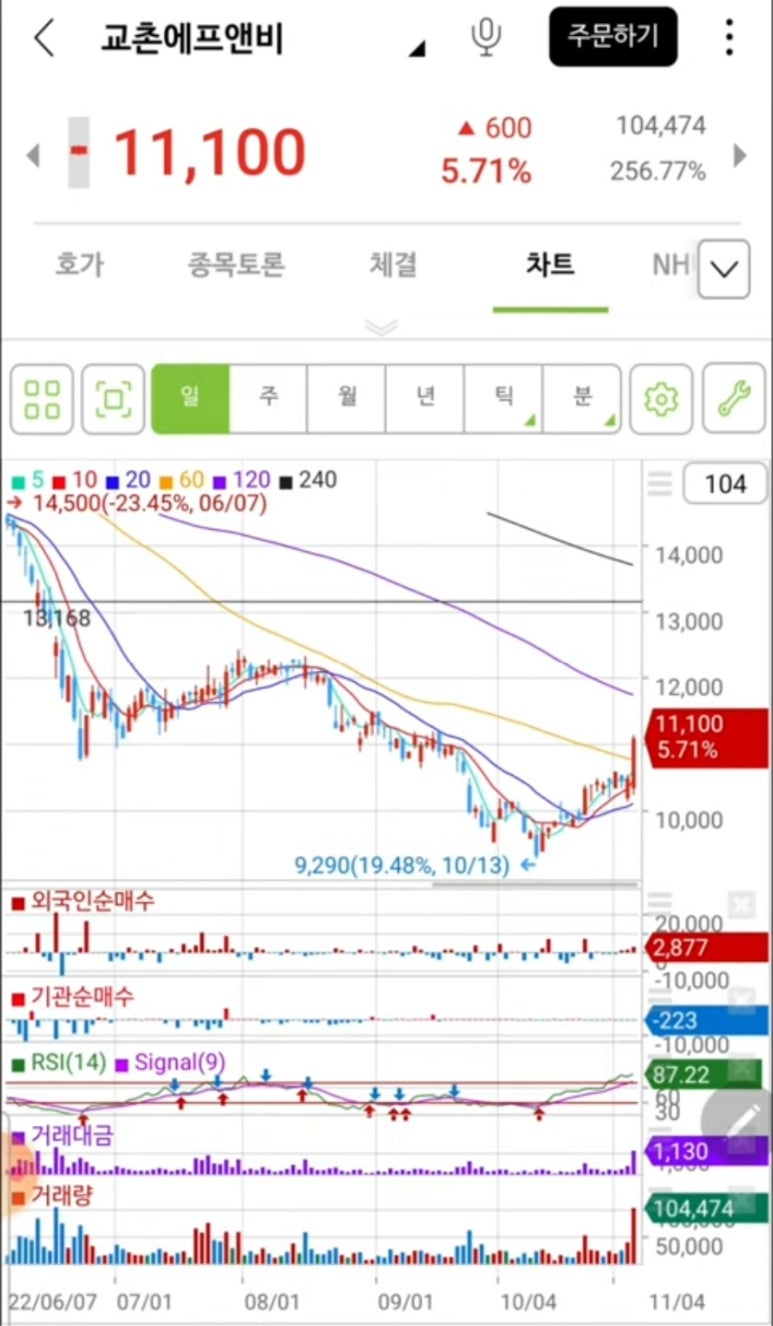This screenshot has height=1326, width=773.
Task: Go to next stock with right arrow
Action: (740, 155)
